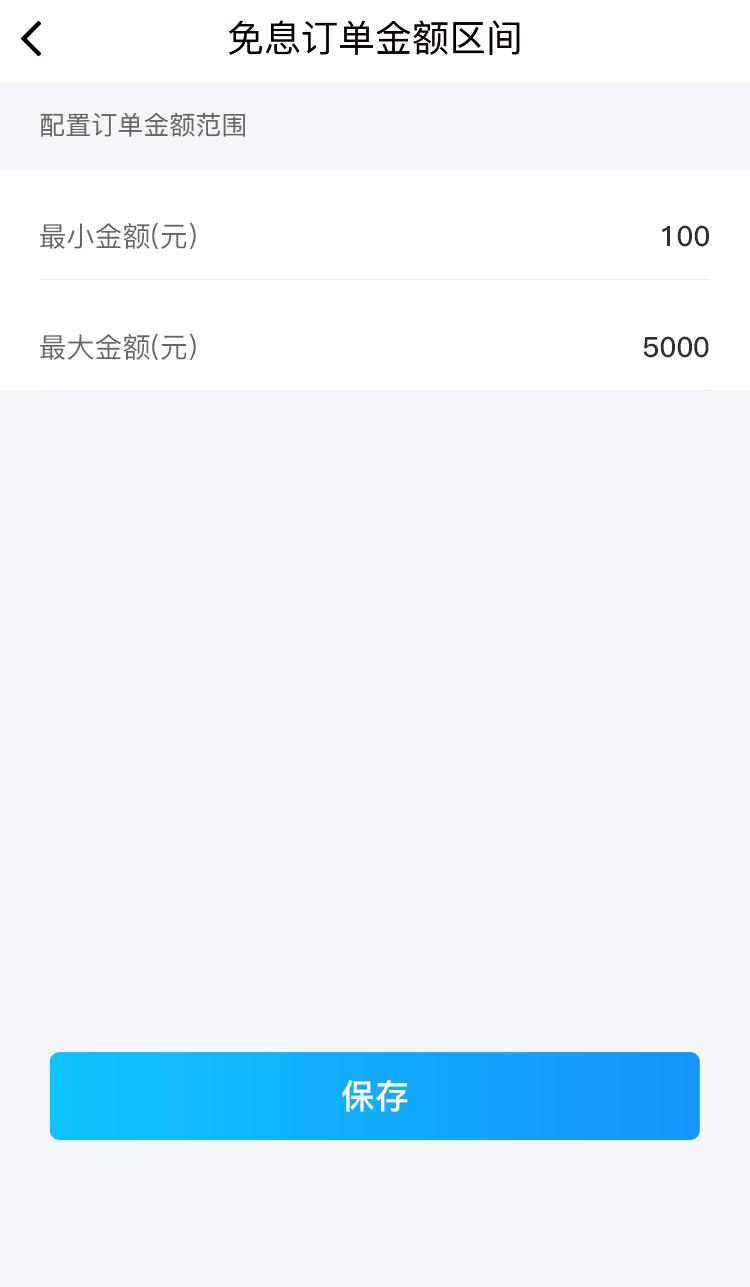This screenshot has height=1287, width=750.
Task: Click the left-pointing navigation arrow
Action: point(30,39)
